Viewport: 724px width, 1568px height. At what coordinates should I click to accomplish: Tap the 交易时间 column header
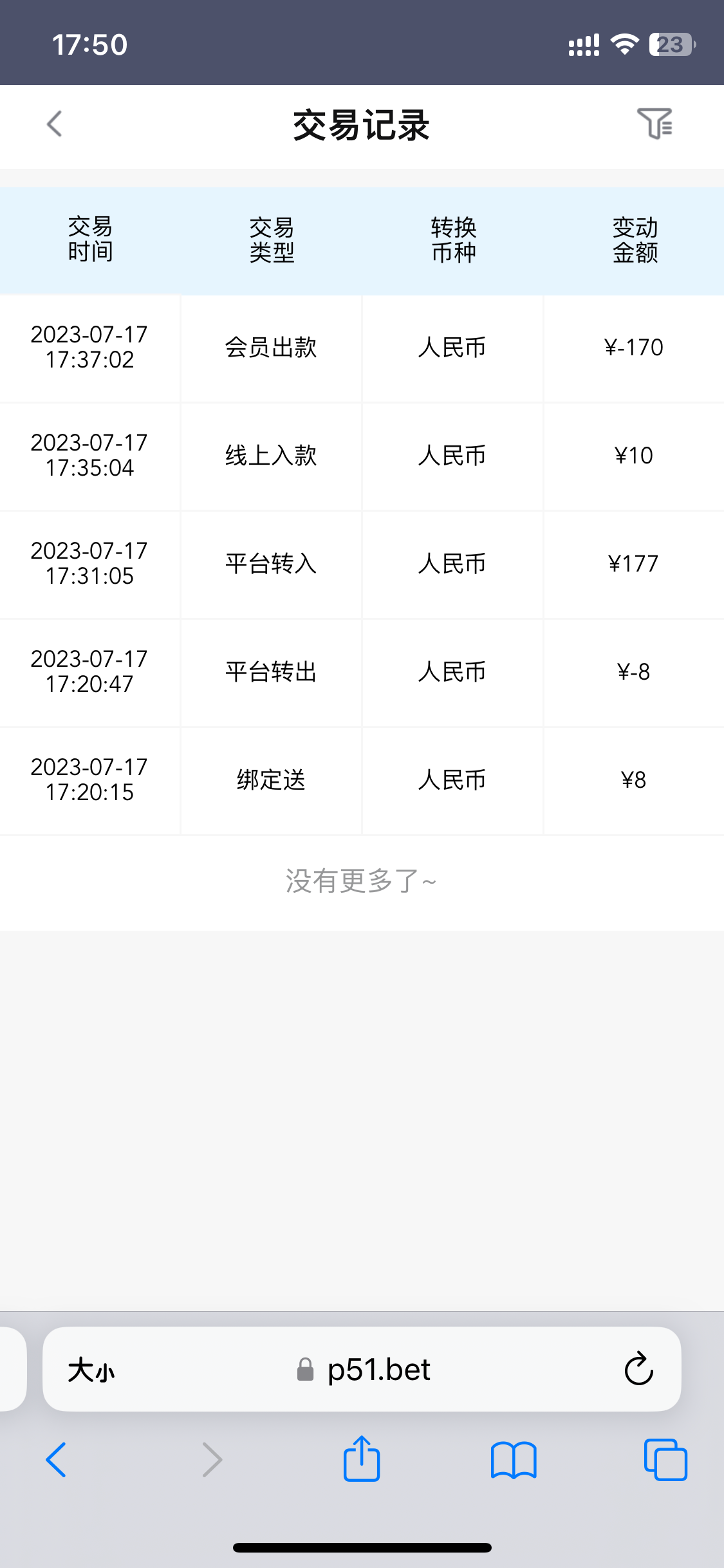(x=90, y=239)
